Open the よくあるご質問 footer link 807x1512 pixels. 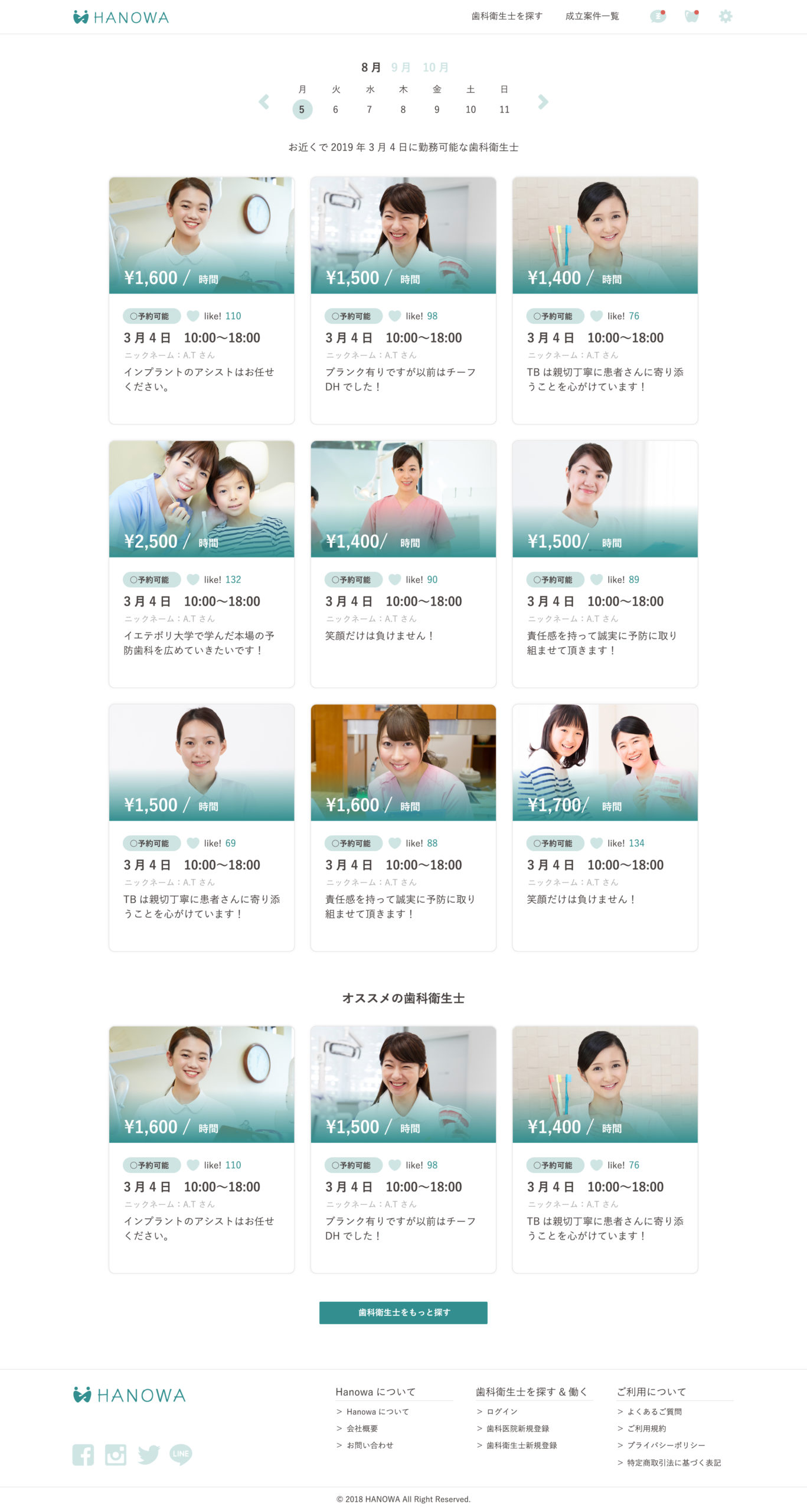point(654,1412)
